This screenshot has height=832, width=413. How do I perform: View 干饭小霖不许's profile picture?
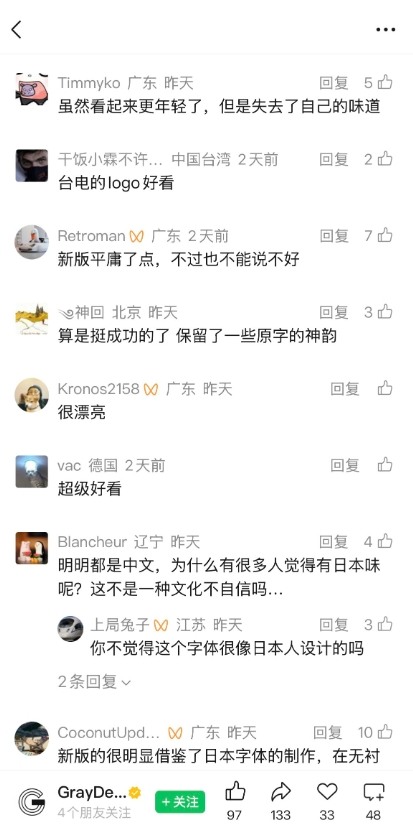tap(32, 166)
